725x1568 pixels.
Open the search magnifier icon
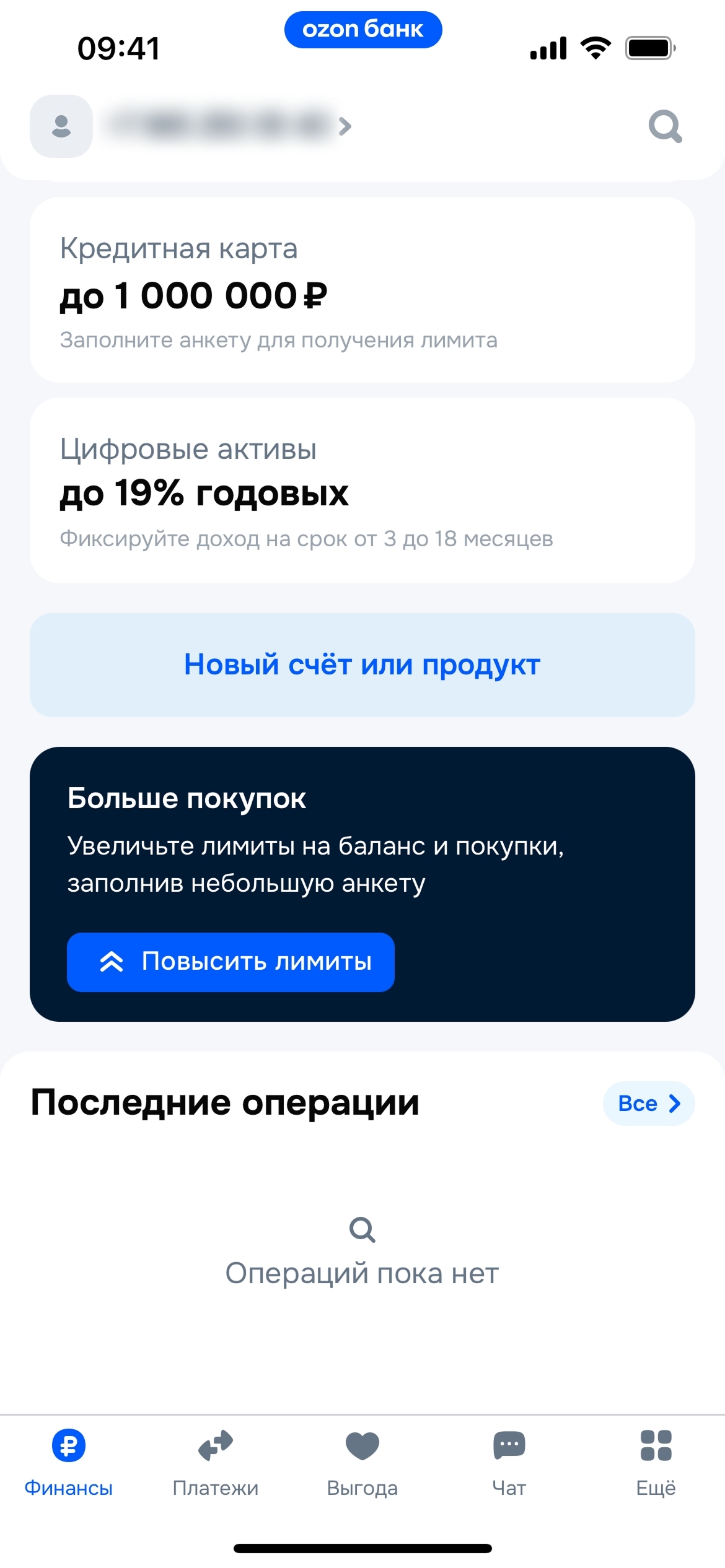(665, 126)
